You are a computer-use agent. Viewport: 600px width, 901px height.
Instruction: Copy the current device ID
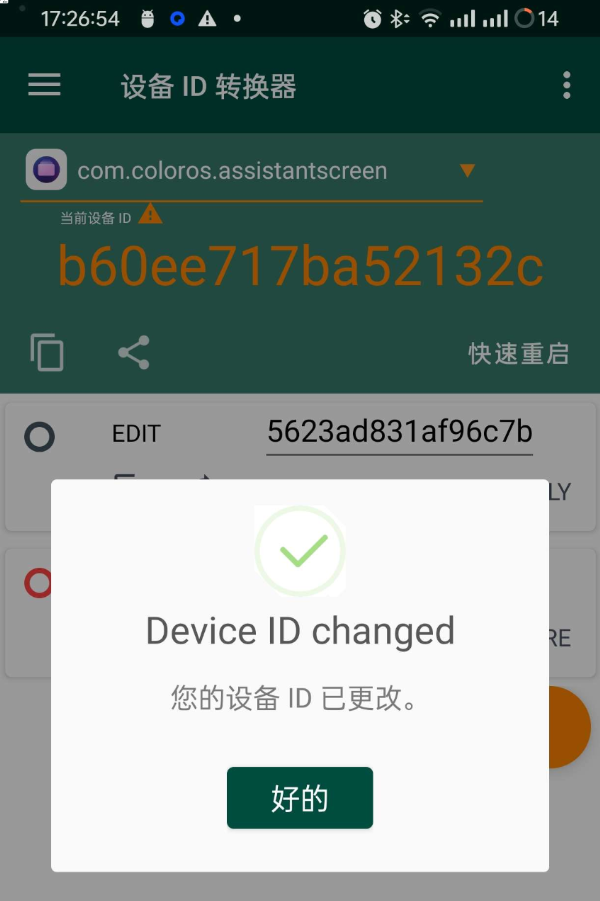pyautogui.click(x=46, y=353)
